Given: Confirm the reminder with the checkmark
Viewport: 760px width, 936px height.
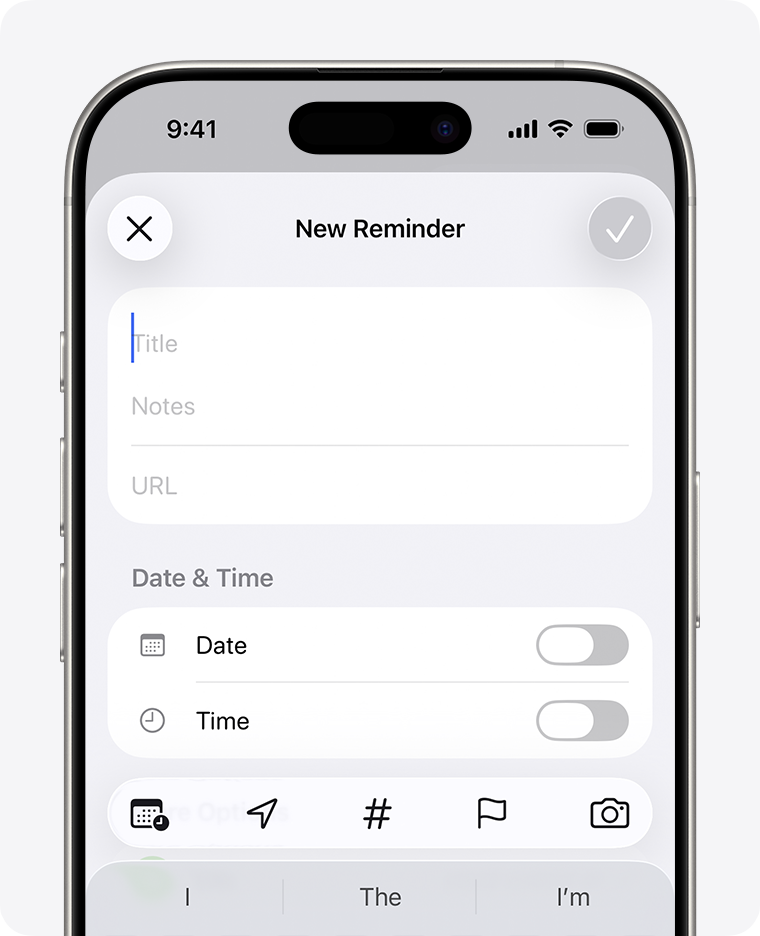Looking at the screenshot, I should pos(619,229).
